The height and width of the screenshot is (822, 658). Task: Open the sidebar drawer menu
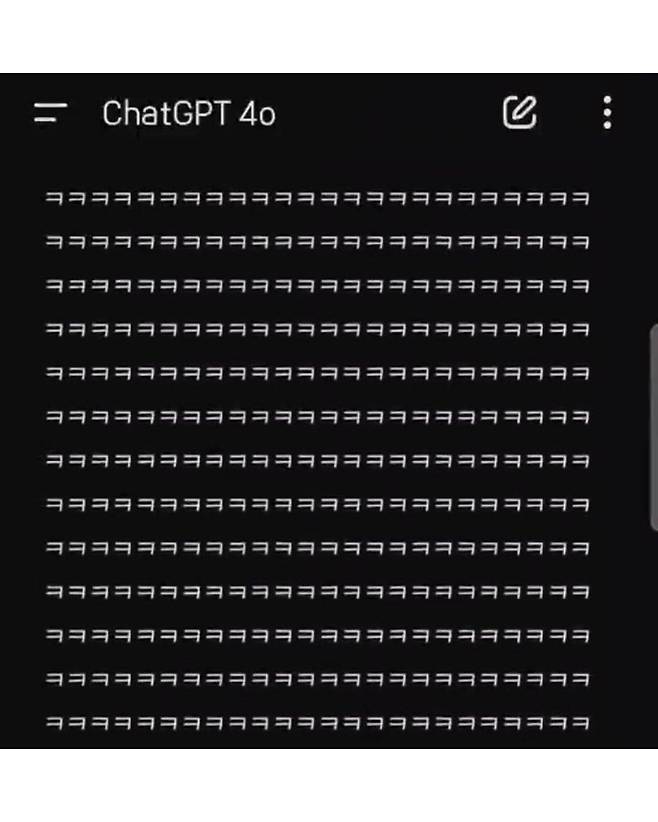click(50, 113)
